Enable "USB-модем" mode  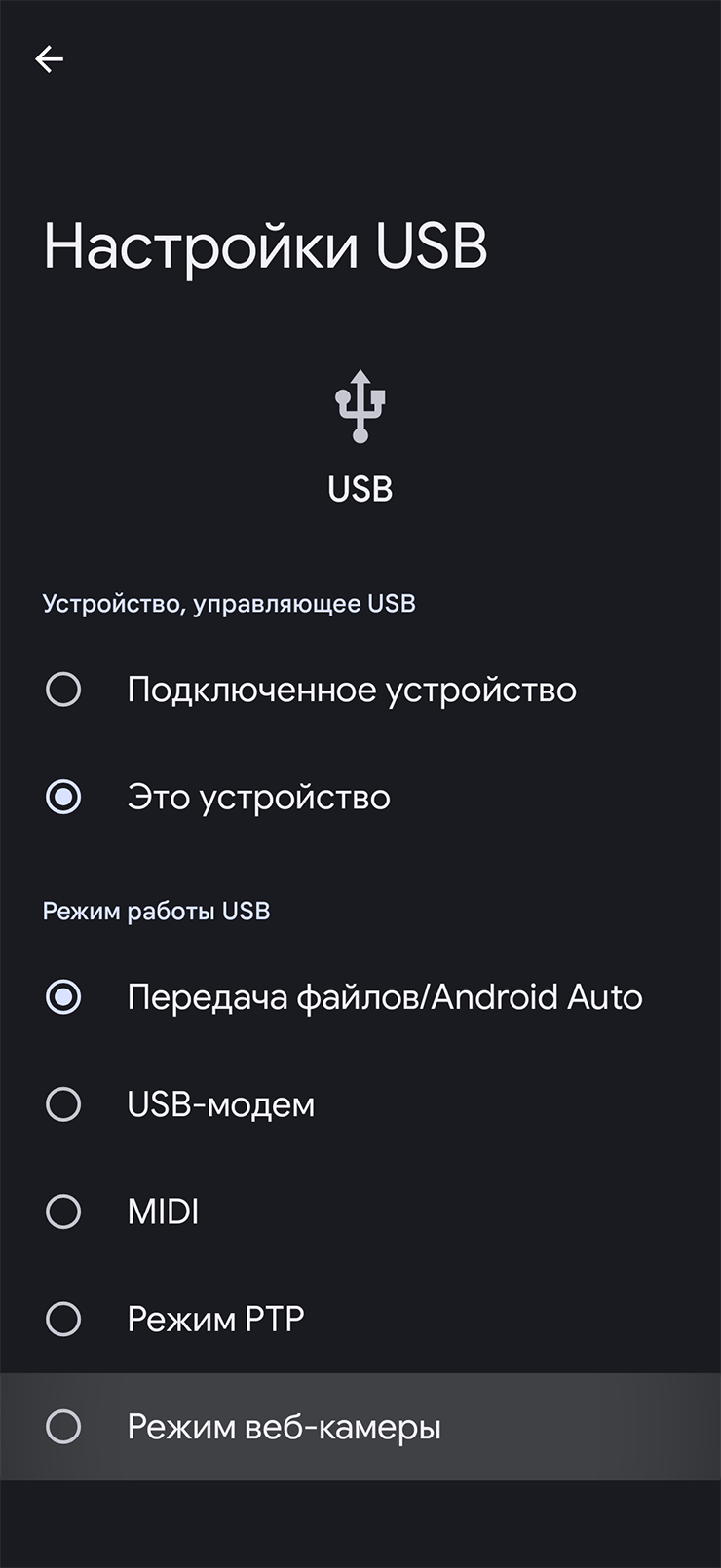(360, 1104)
